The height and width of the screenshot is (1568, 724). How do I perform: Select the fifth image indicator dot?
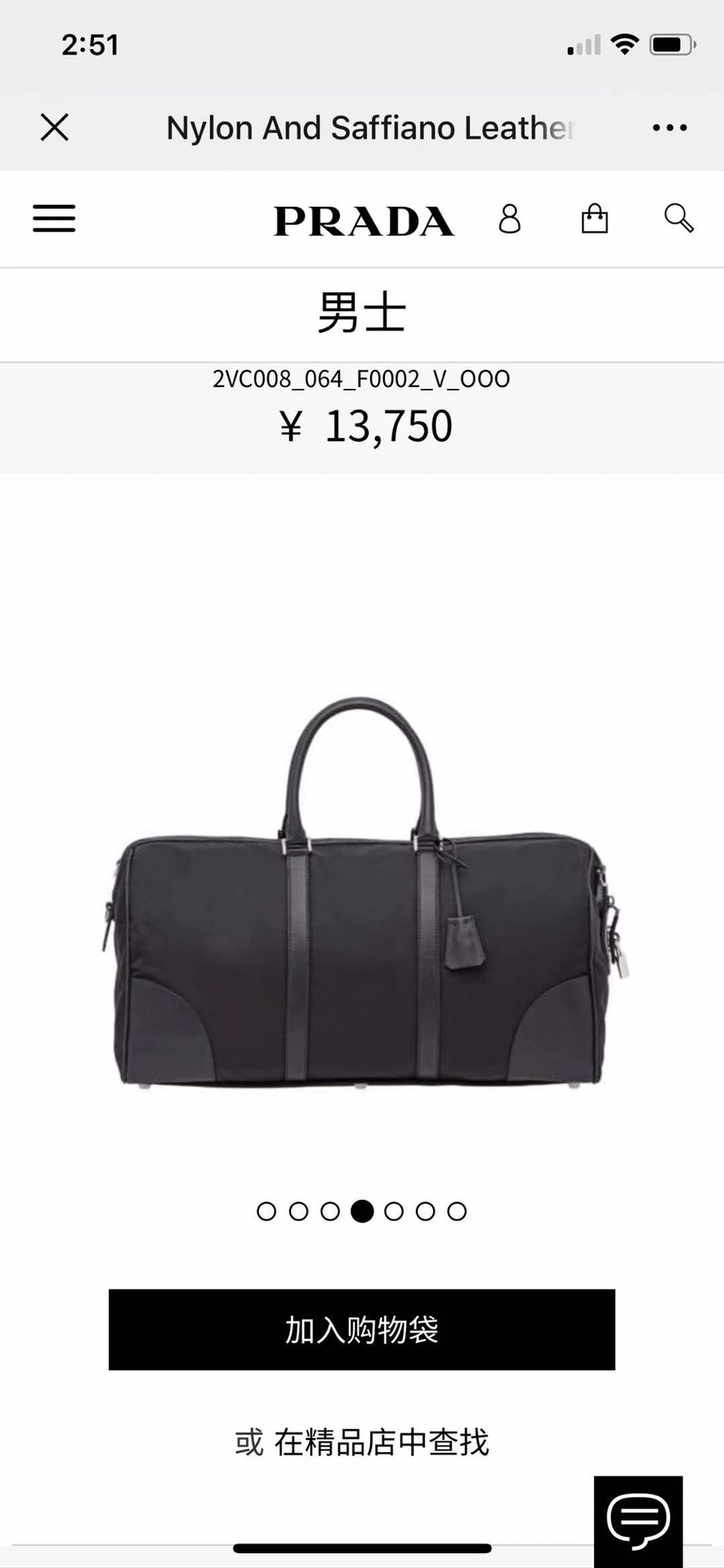point(394,1211)
